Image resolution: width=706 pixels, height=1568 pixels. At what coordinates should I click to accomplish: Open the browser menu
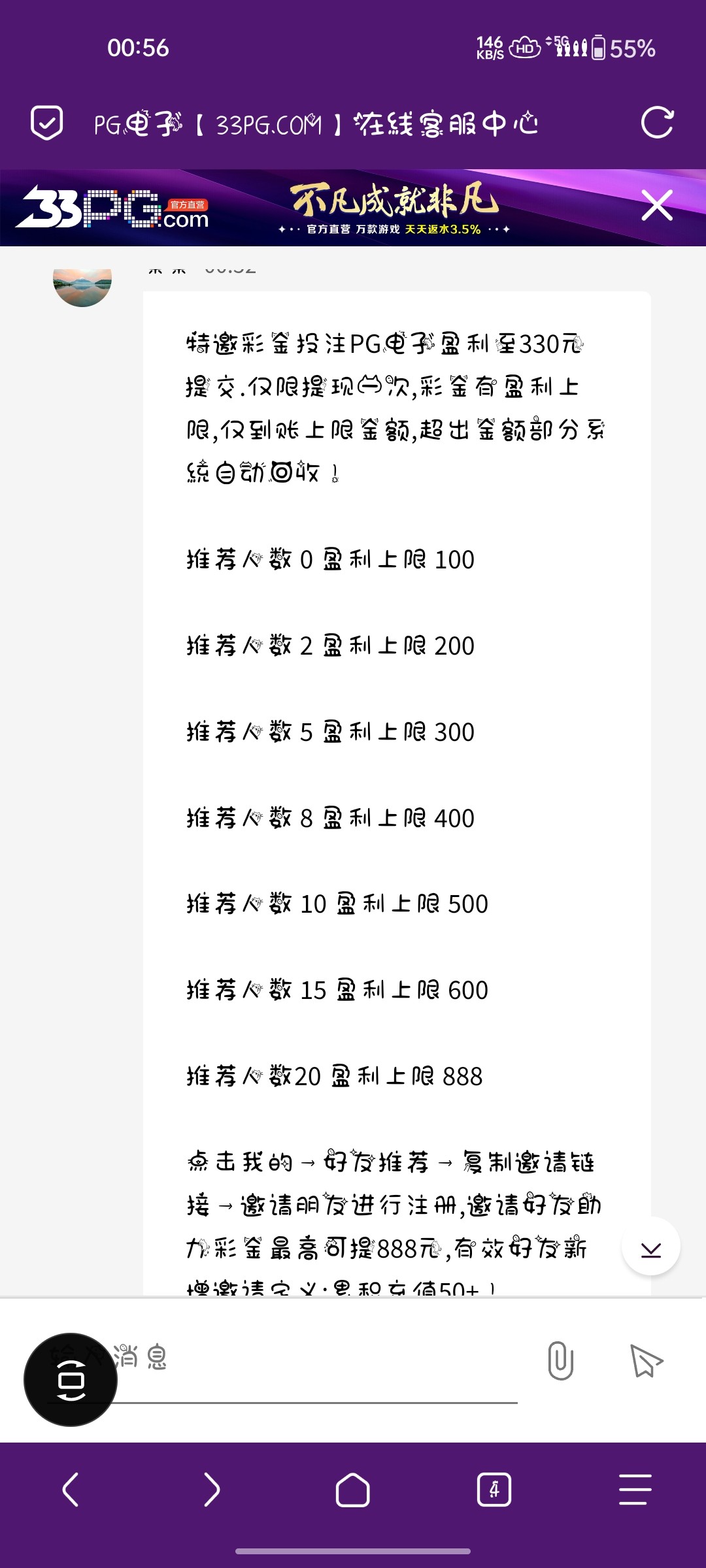pos(635,1490)
